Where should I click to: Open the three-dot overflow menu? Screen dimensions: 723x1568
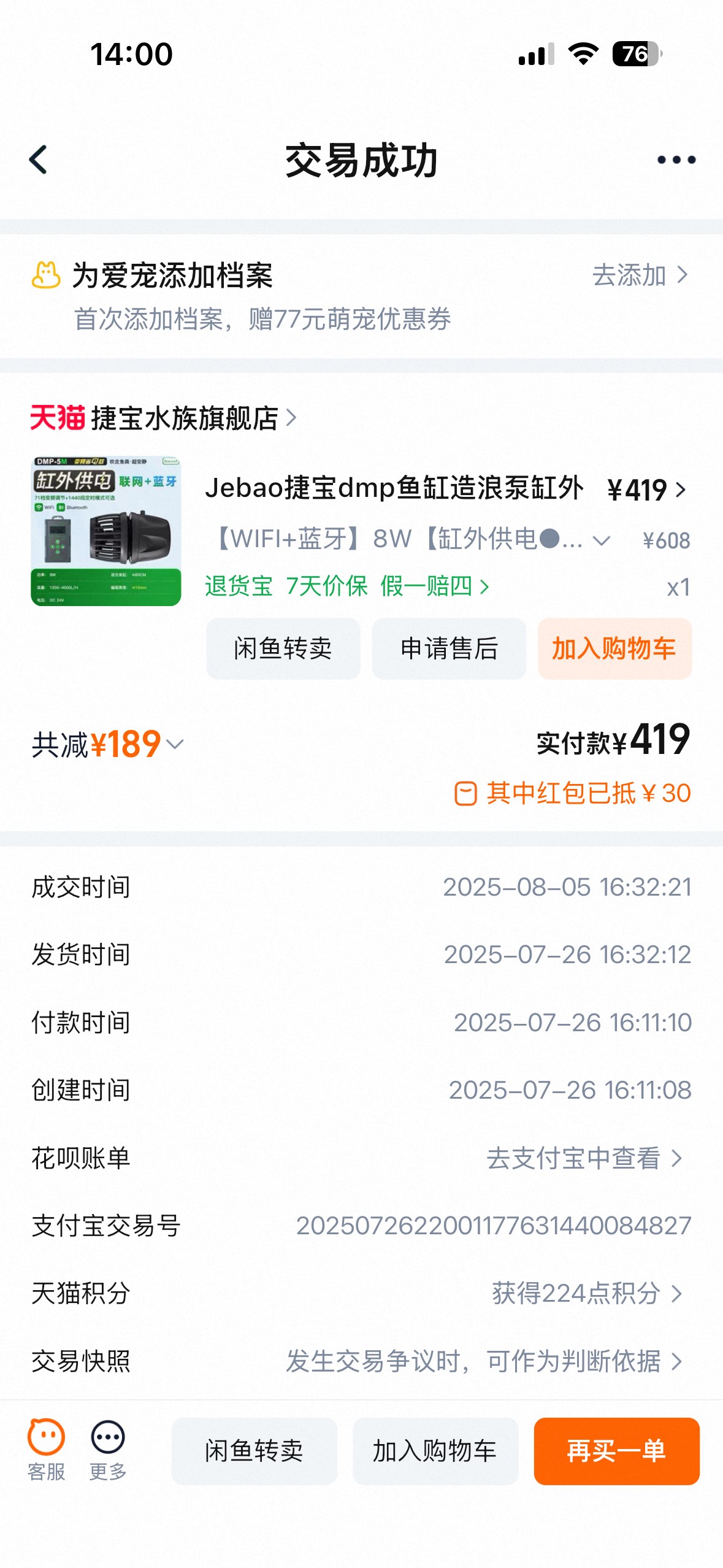pyautogui.click(x=676, y=160)
